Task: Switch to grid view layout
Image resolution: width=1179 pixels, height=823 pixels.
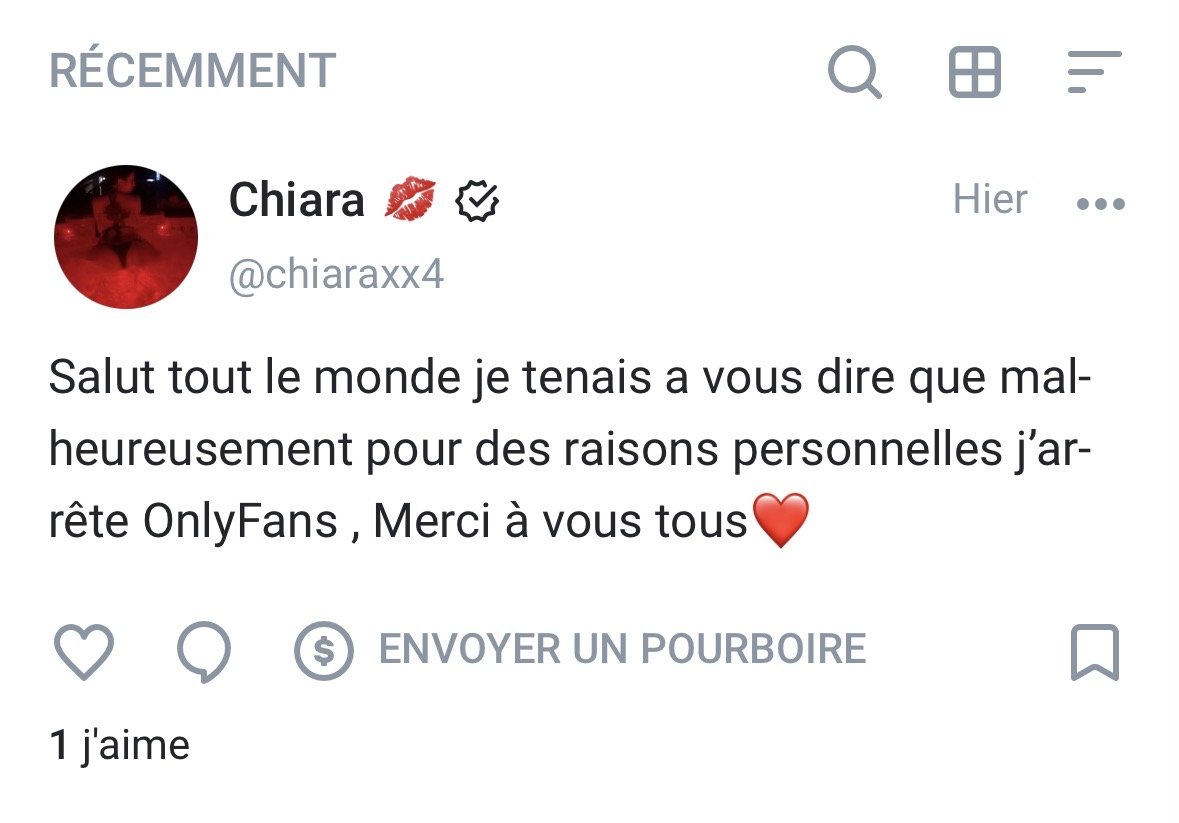Action: [974, 72]
